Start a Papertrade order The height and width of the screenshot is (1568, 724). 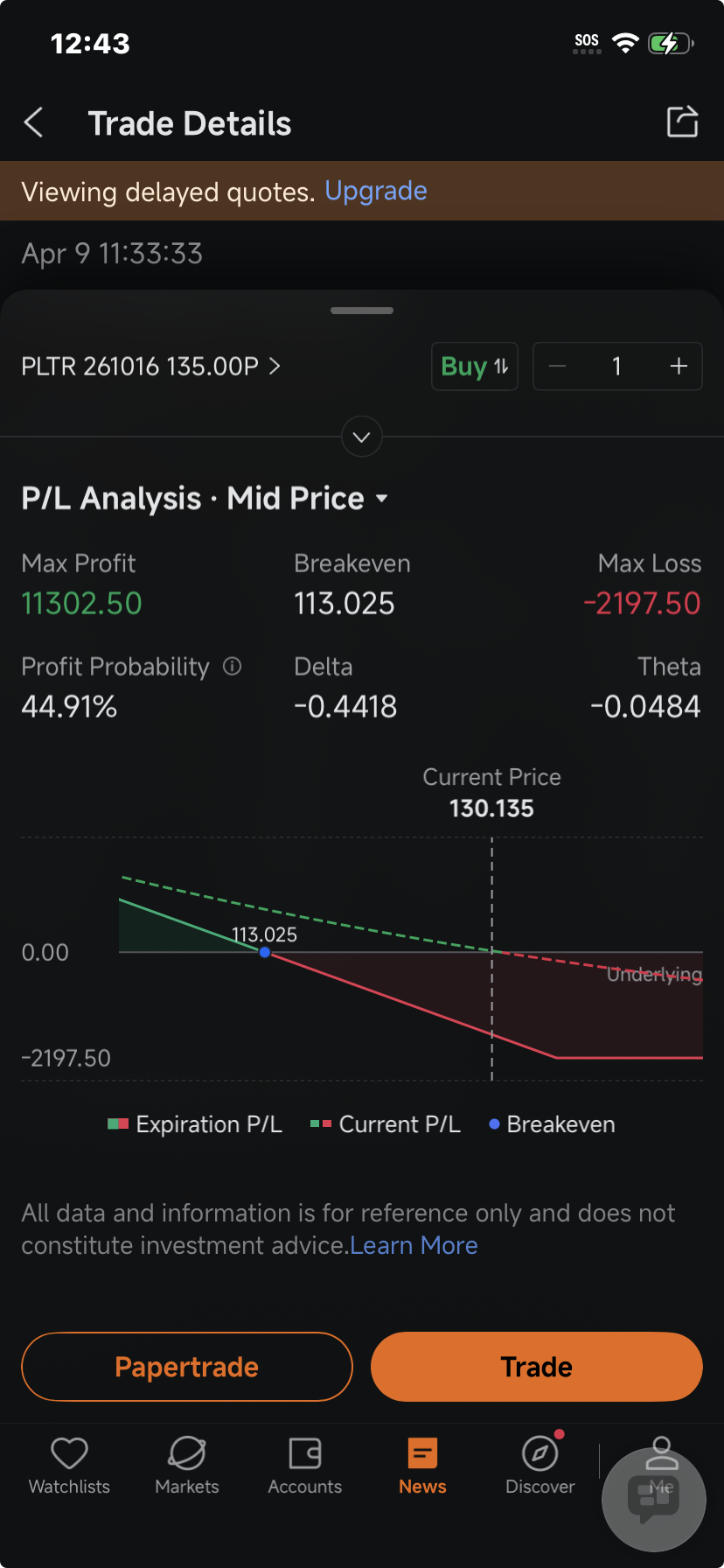pyautogui.click(x=187, y=1367)
